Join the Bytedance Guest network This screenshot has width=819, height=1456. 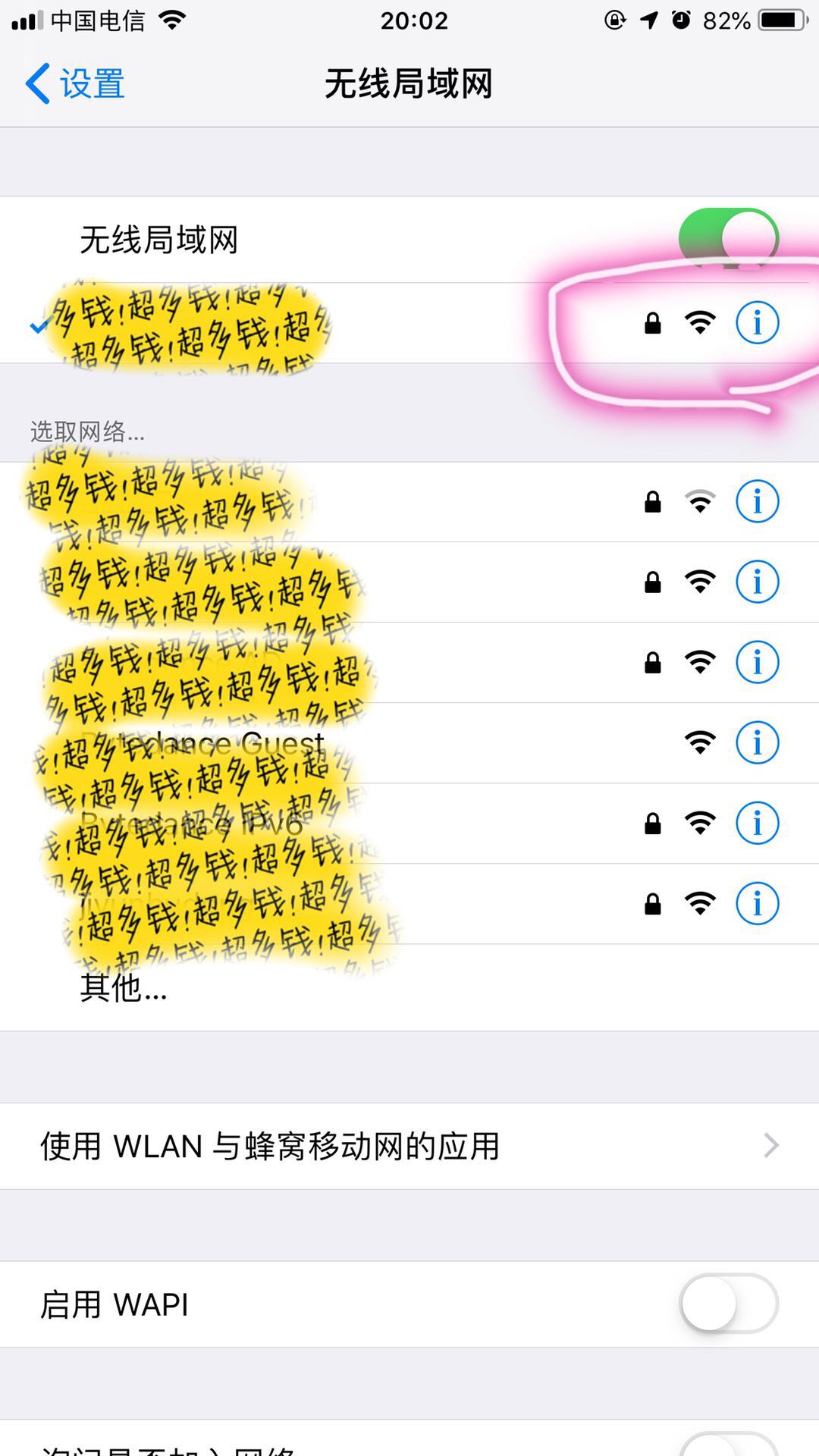click(409, 742)
